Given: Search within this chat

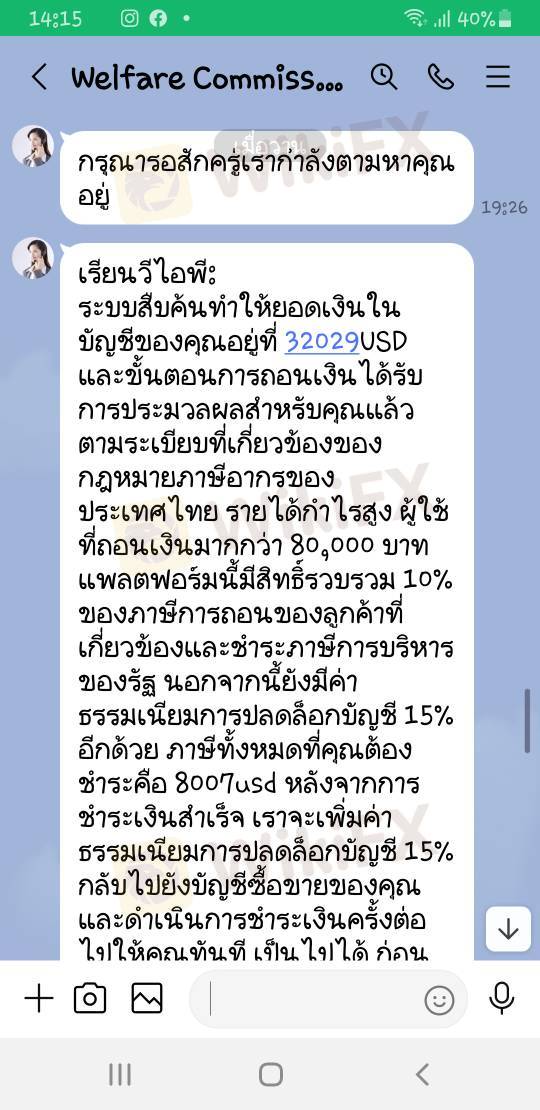Looking at the screenshot, I should (384, 76).
